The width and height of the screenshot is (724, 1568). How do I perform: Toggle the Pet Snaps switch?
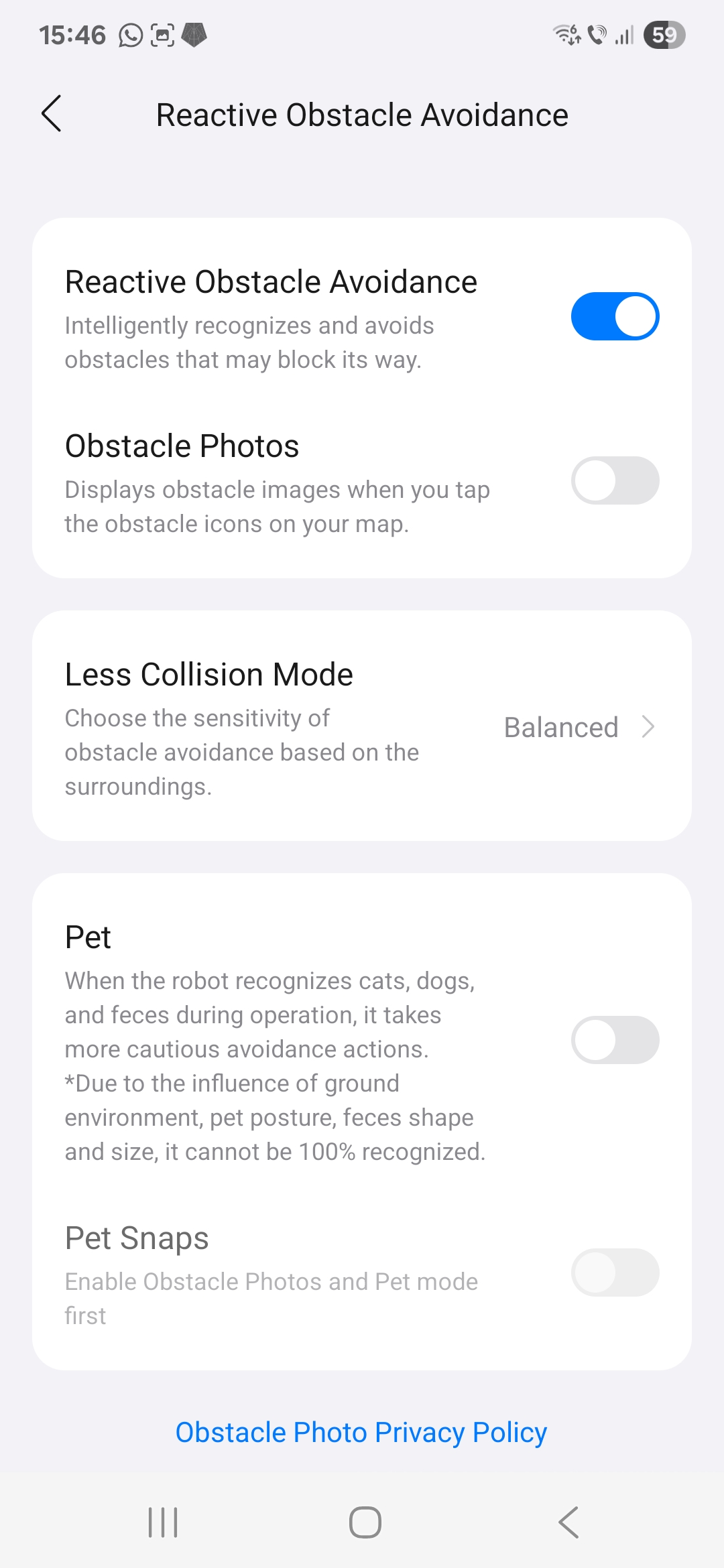[615, 1272]
